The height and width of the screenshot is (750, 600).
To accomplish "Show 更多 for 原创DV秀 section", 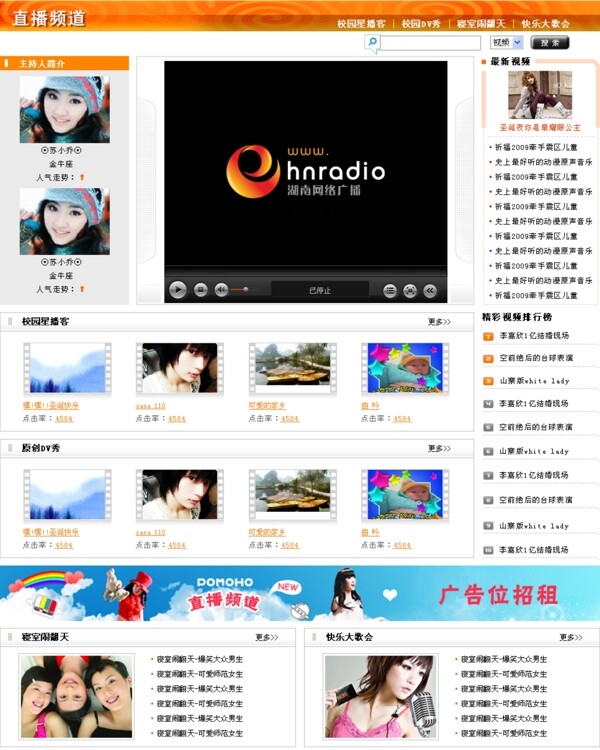I will [x=439, y=448].
